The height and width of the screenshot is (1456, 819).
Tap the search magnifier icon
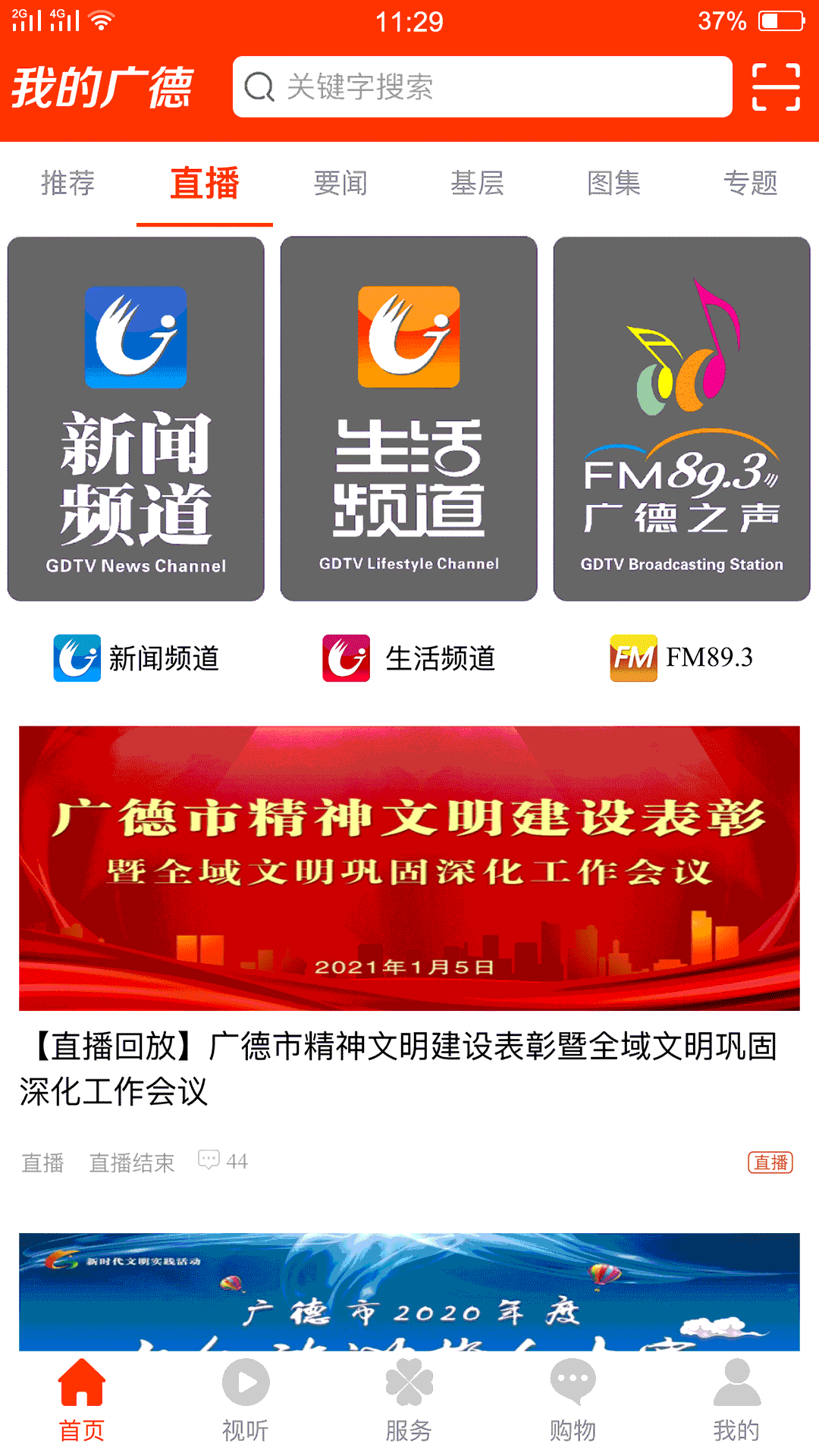[259, 86]
